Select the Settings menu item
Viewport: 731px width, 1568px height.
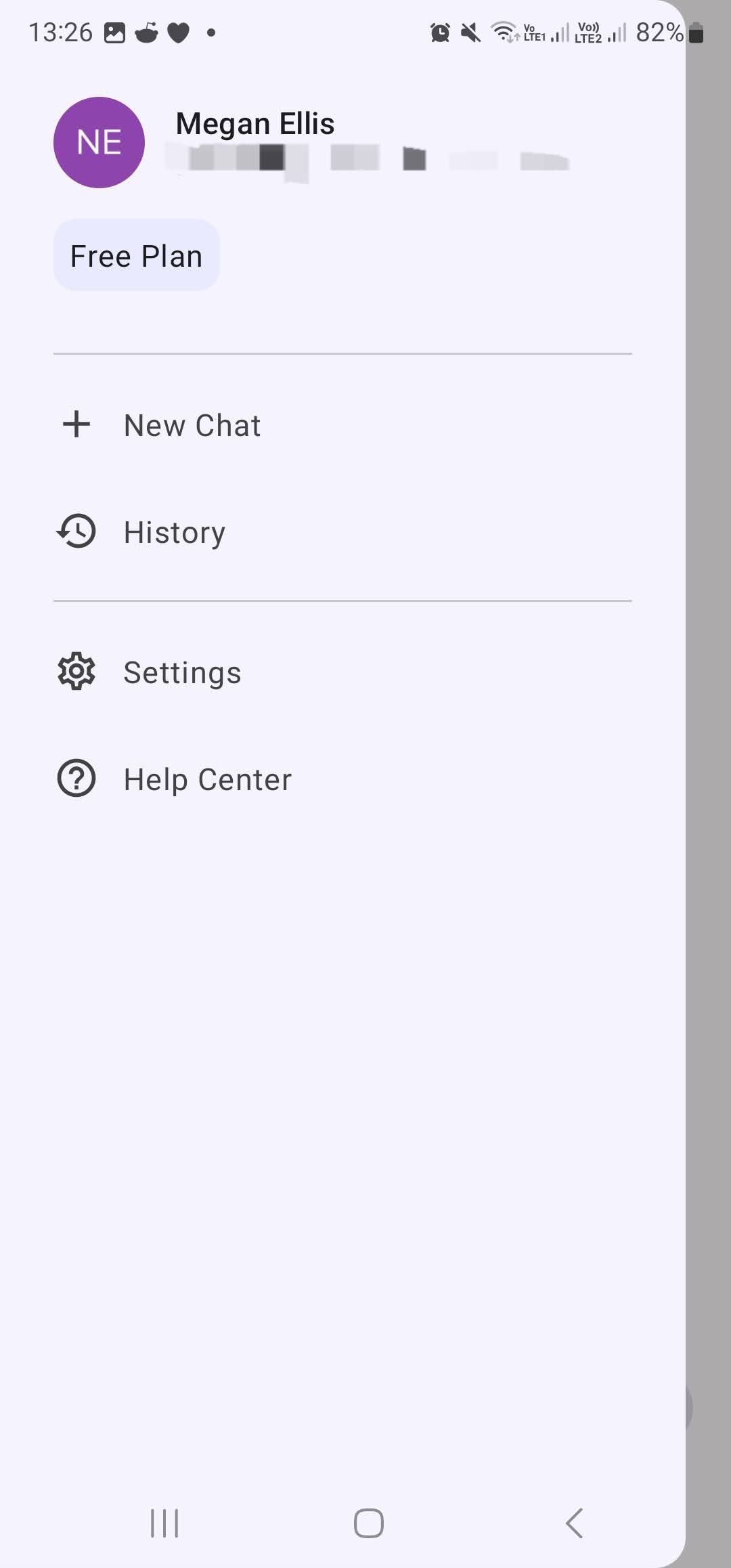click(181, 672)
